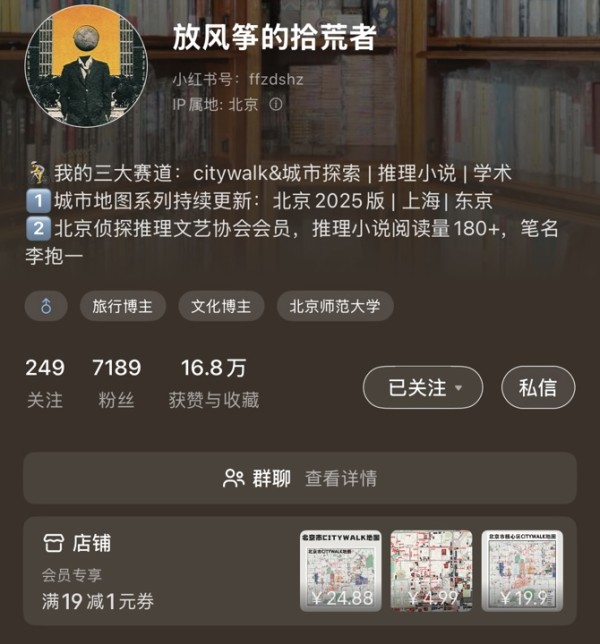Viewport: 600px width, 644px height.
Task: Open the 北京师范大学 tag
Action: pos(334,306)
